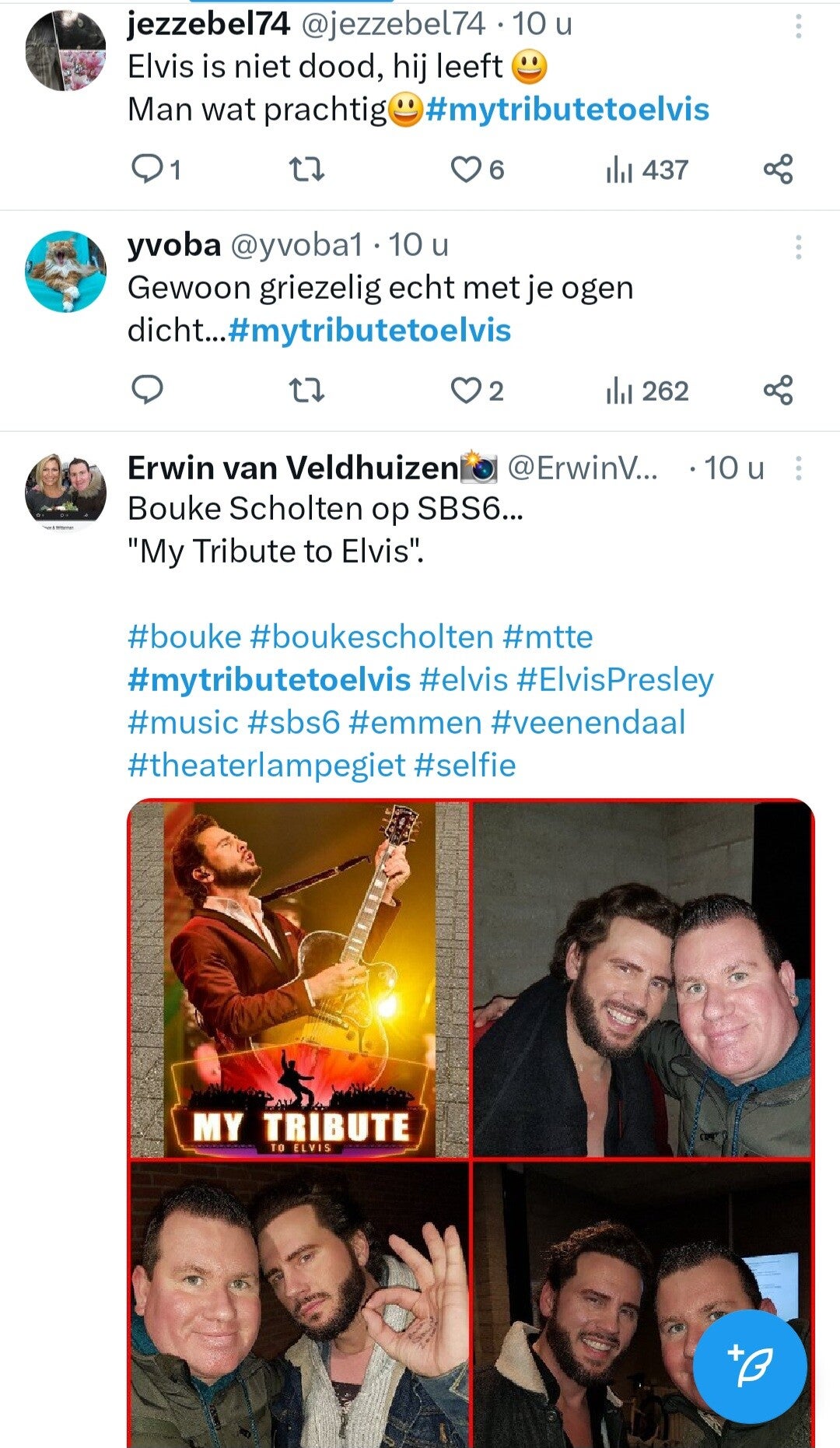Share yvoba's tweet
The height and width of the screenshot is (1448, 840).
coord(778,390)
